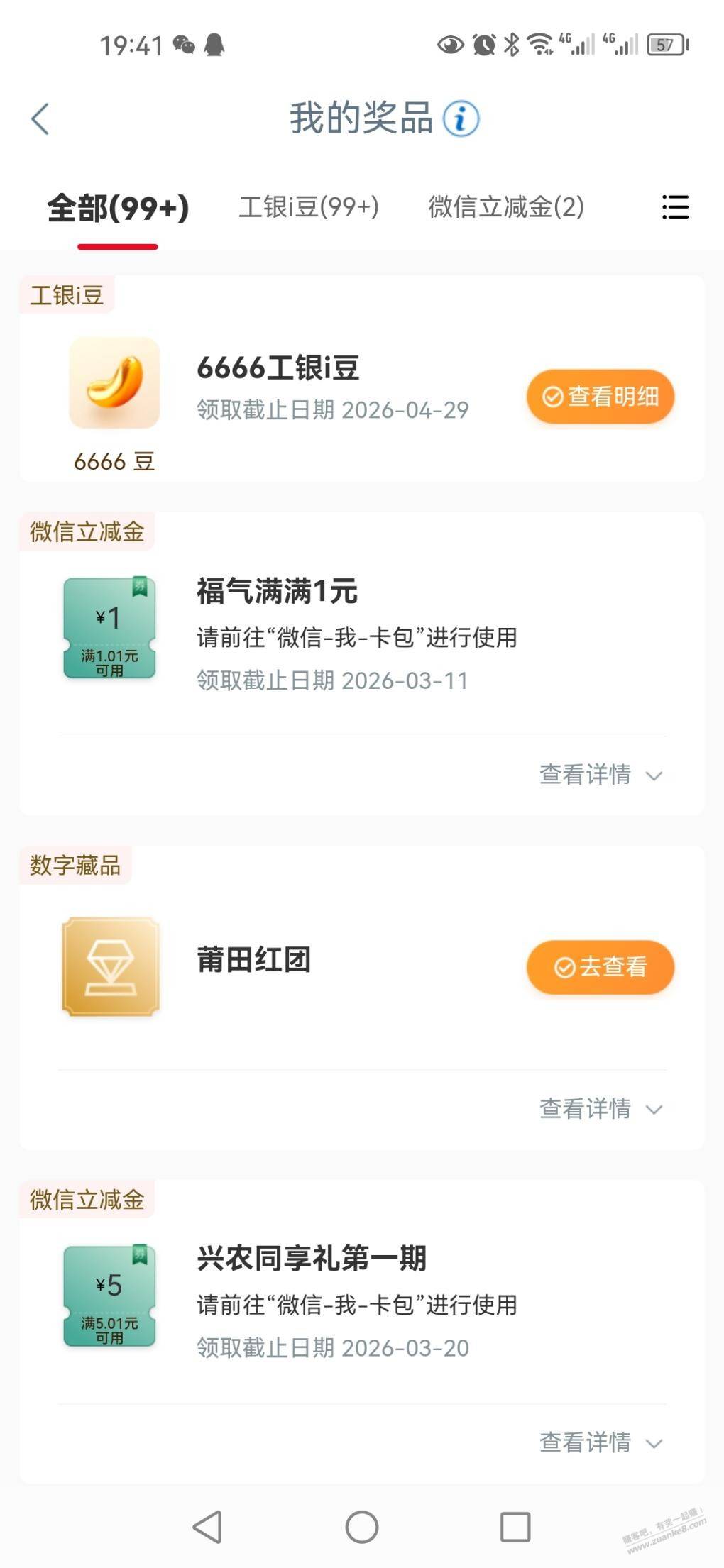
Task: Expand 查看详情 under 莆田红团
Action: pos(600,1109)
